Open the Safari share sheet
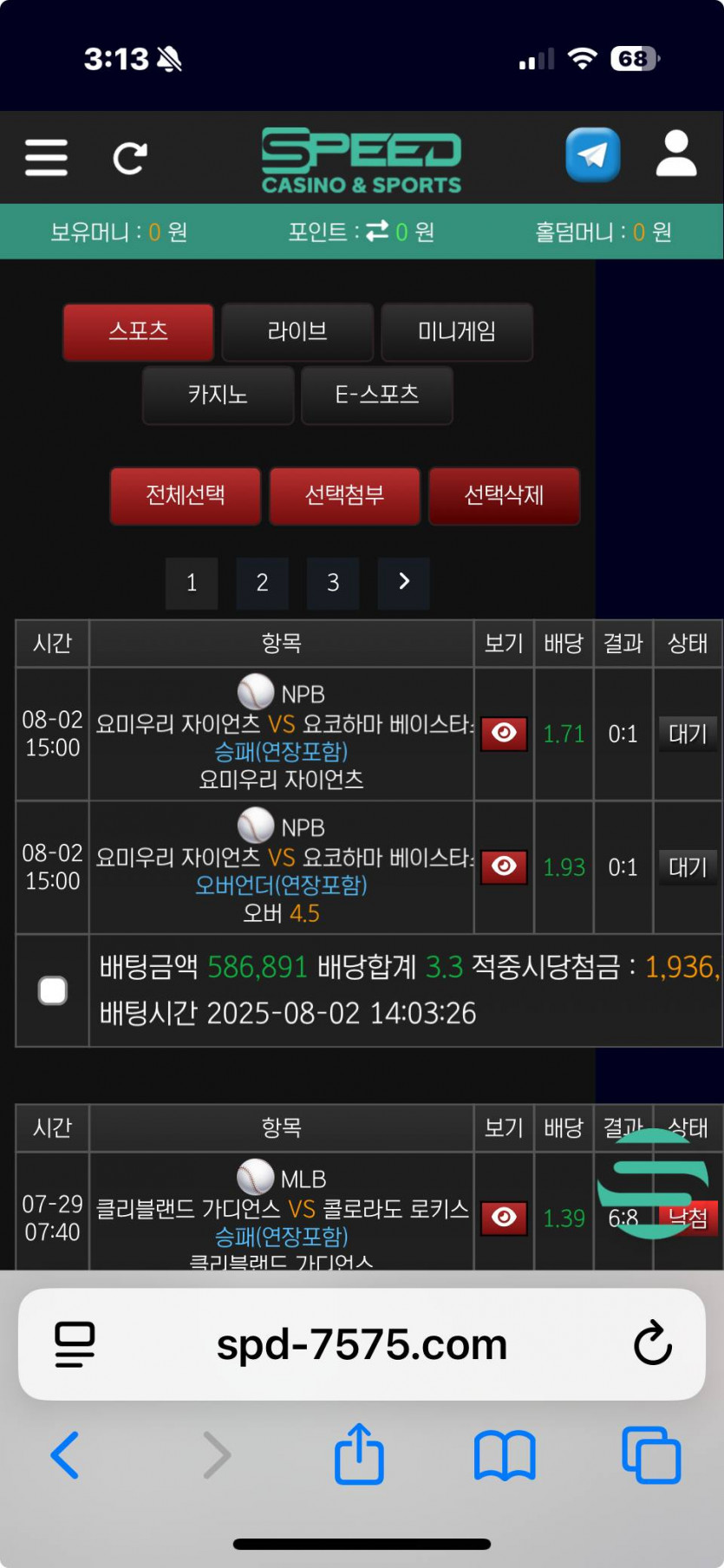The height and width of the screenshot is (1568, 724). [x=359, y=1454]
